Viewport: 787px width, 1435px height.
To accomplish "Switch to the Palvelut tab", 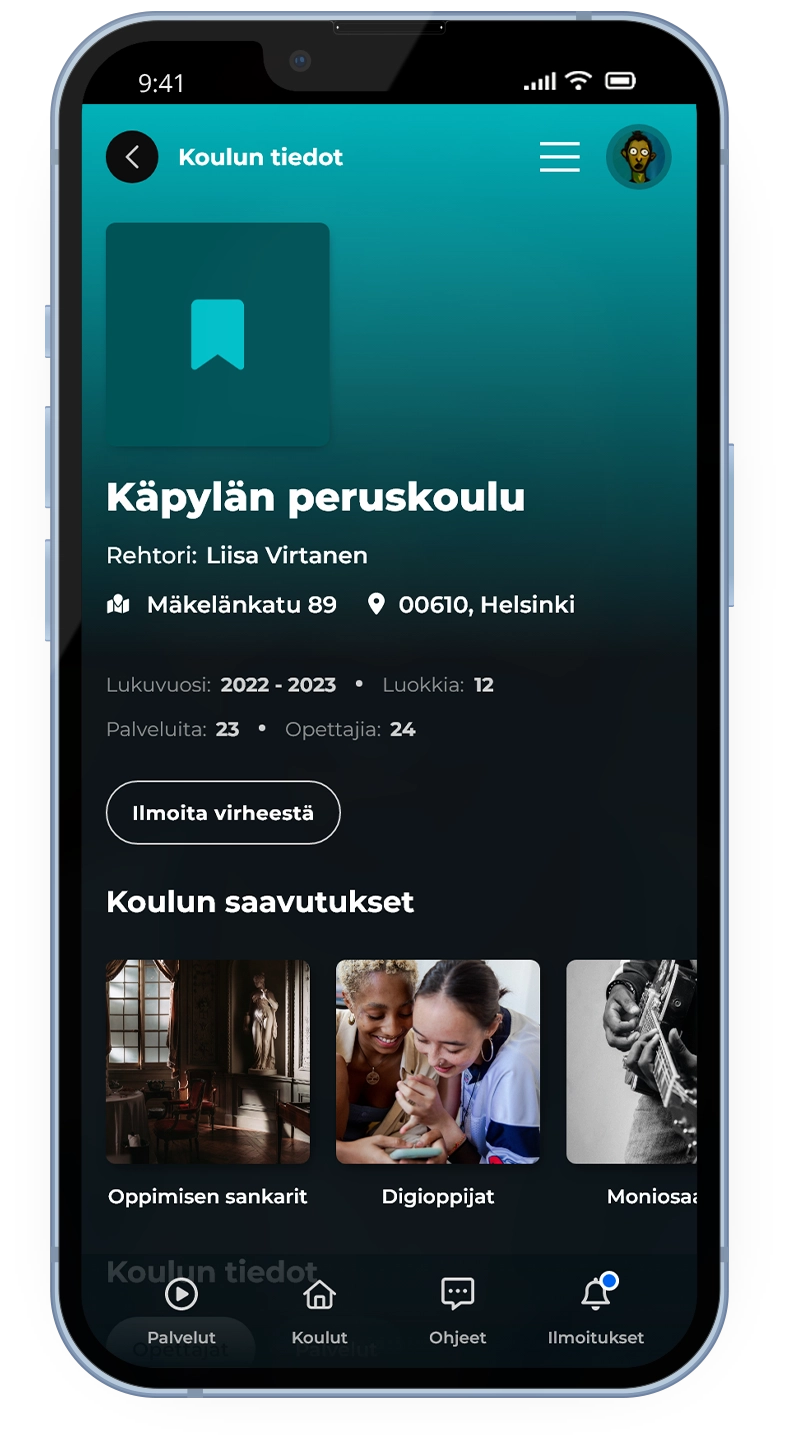I will [x=181, y=1312].
